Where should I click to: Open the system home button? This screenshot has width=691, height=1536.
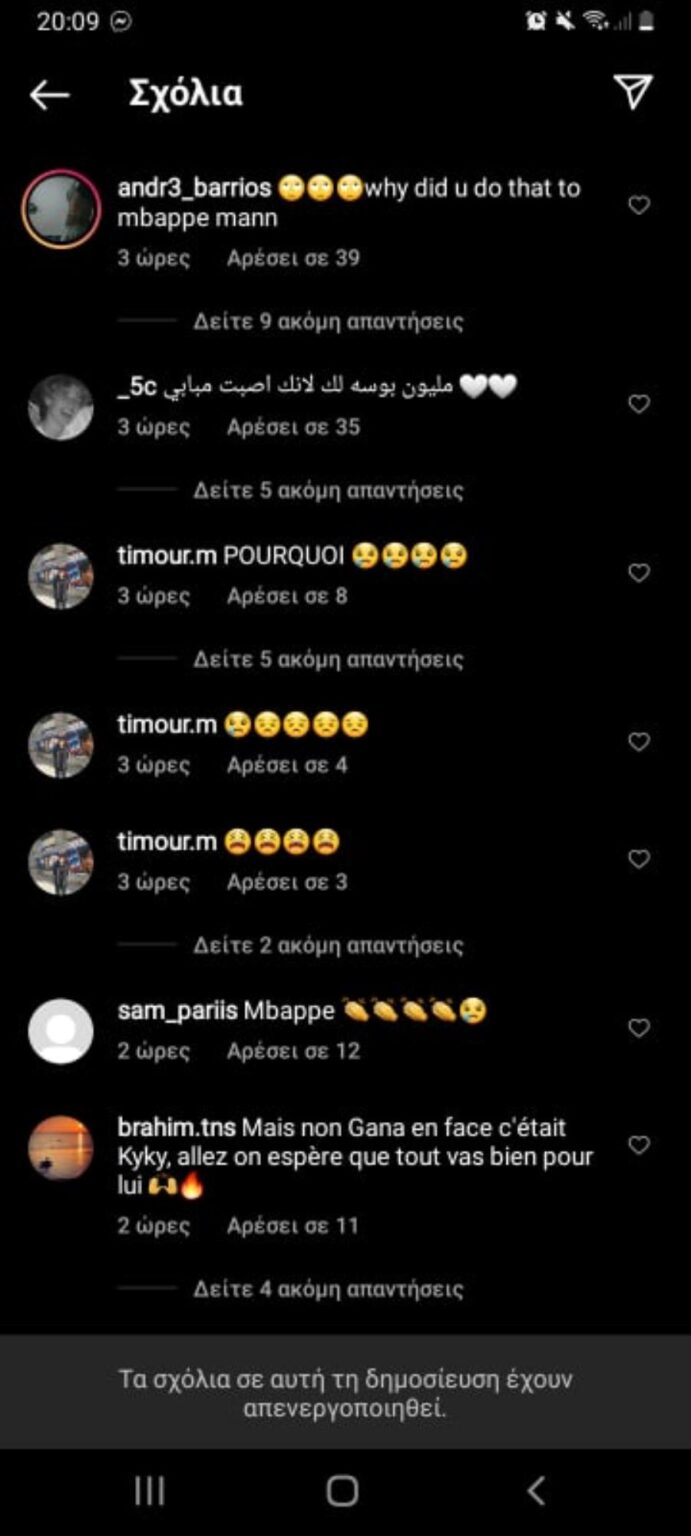(342, 1491)
